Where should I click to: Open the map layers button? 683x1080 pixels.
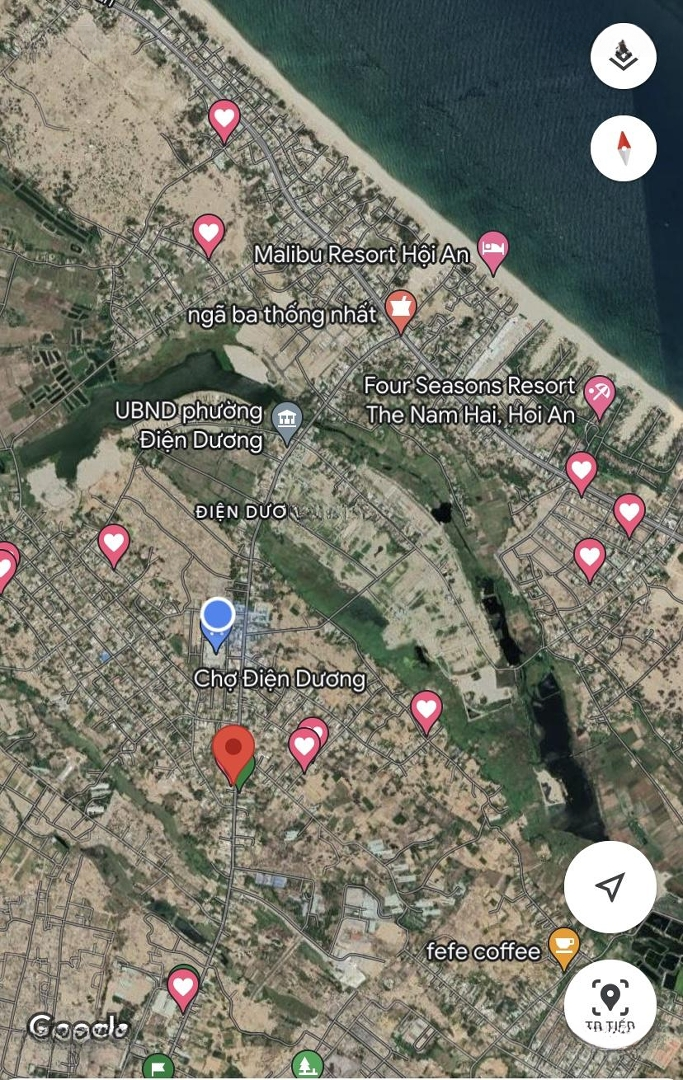click(x=623, y=57)
